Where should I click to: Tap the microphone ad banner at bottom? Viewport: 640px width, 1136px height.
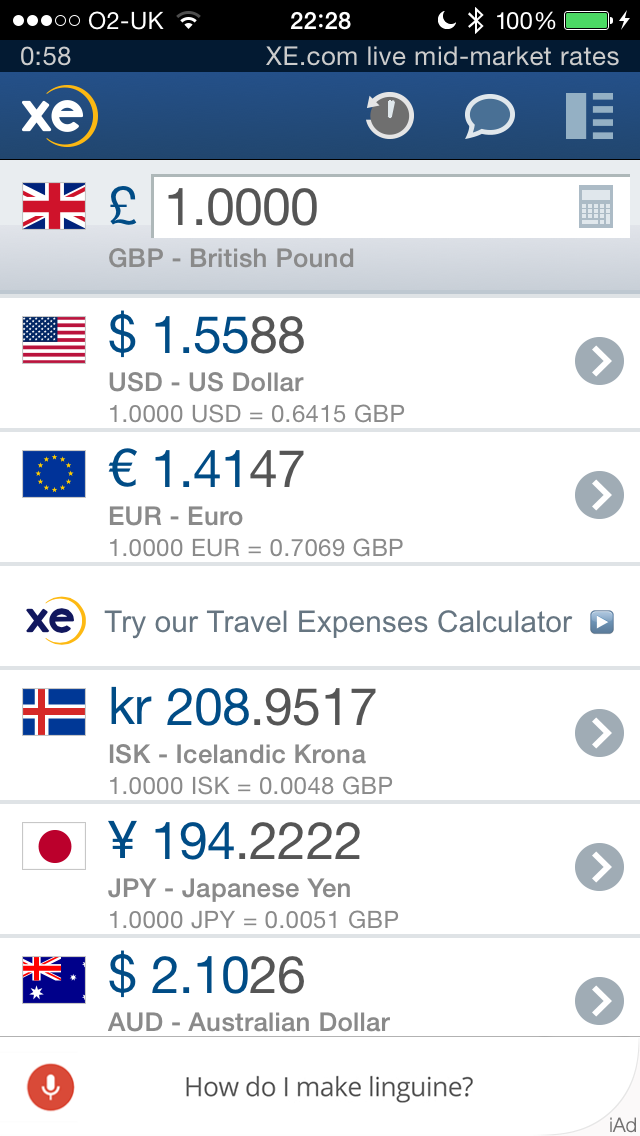pyautogui.click(x=320, y=1086)
